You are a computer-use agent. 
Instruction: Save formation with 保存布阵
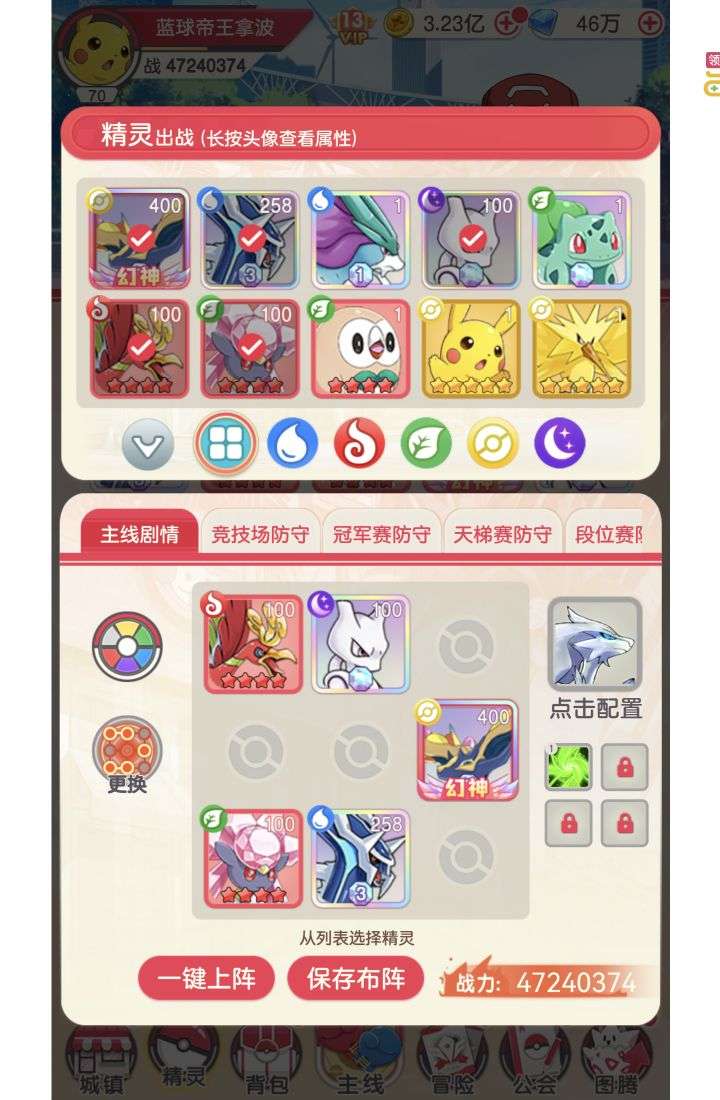point(355,978)
